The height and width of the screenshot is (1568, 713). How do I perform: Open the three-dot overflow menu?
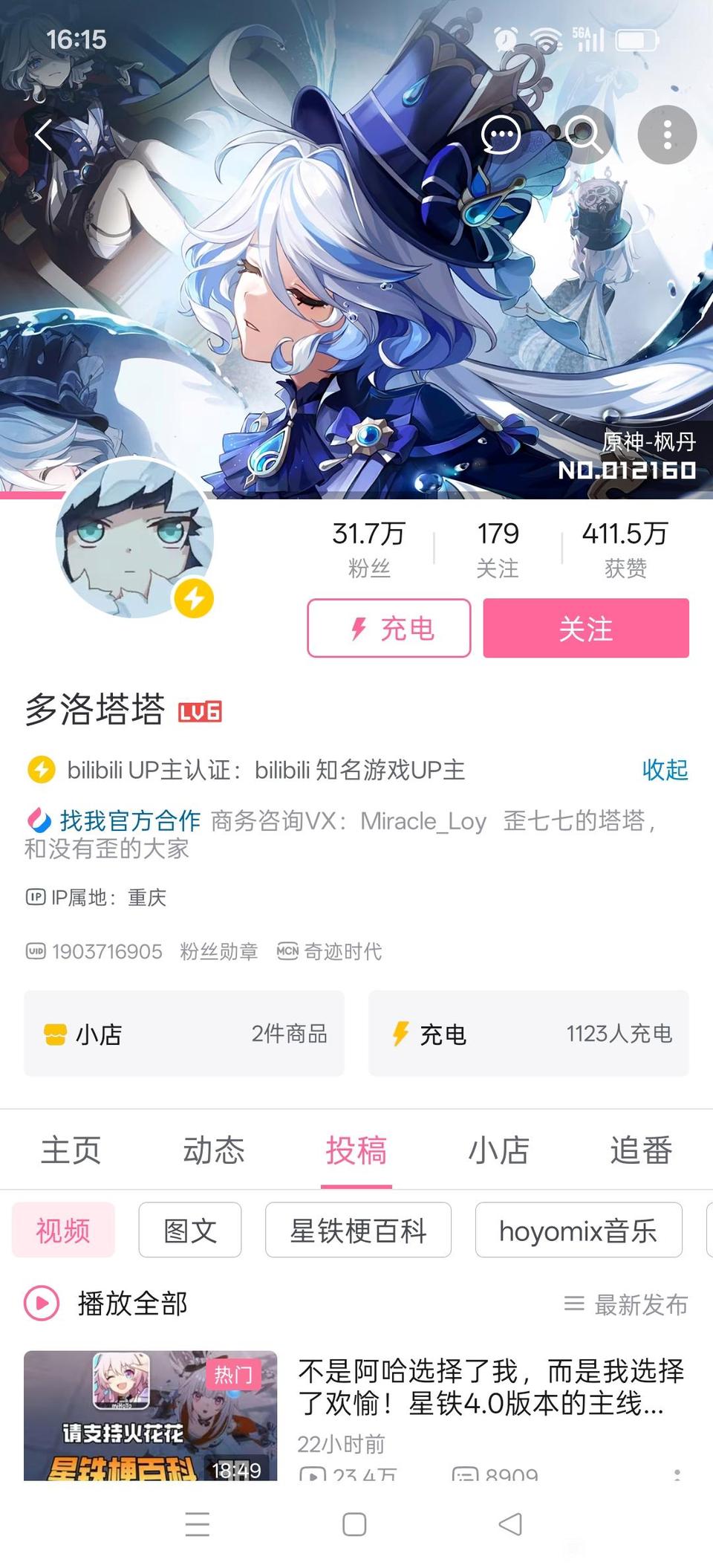[x=667, y=135]
